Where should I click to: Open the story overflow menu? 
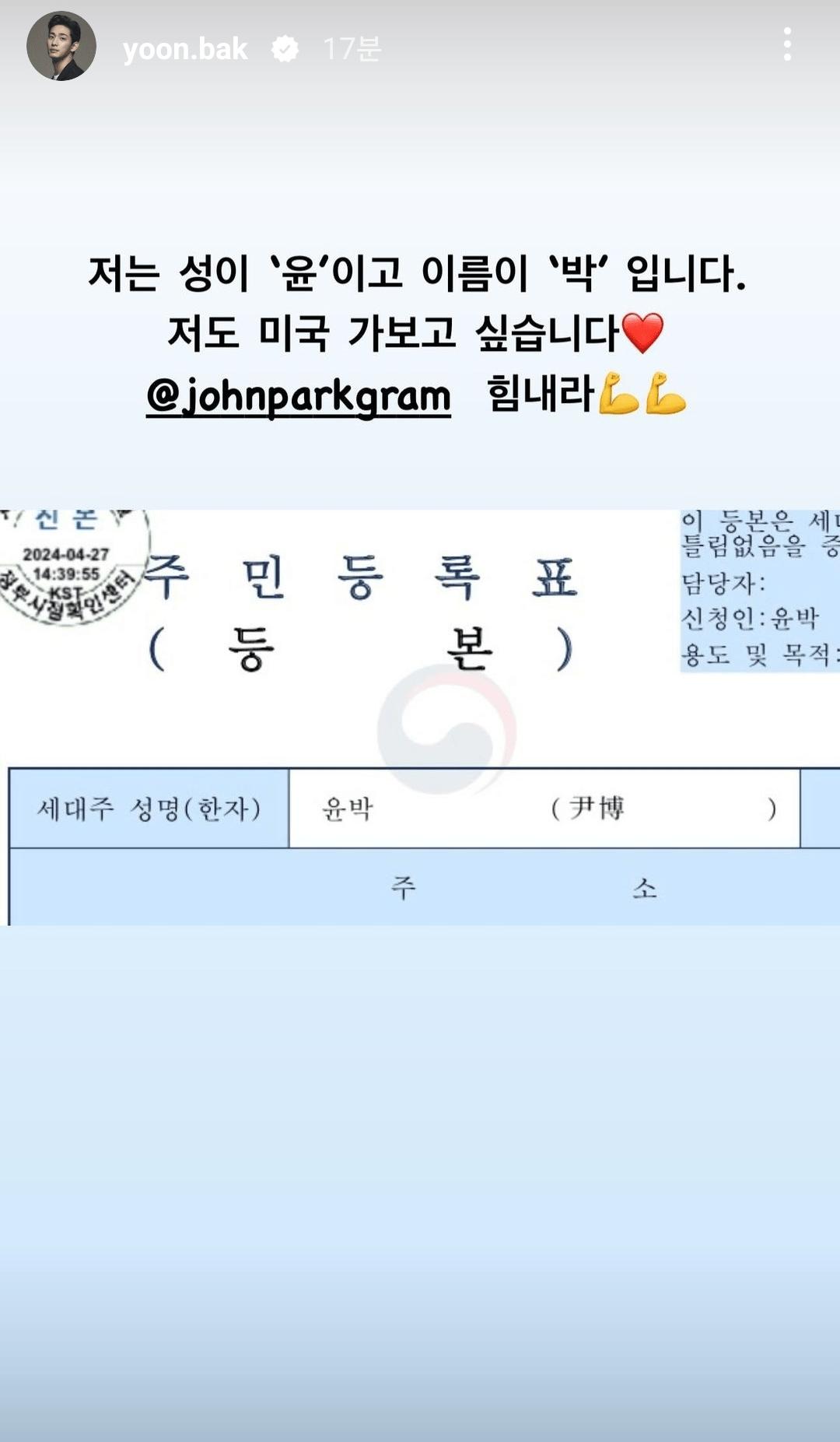787,44
